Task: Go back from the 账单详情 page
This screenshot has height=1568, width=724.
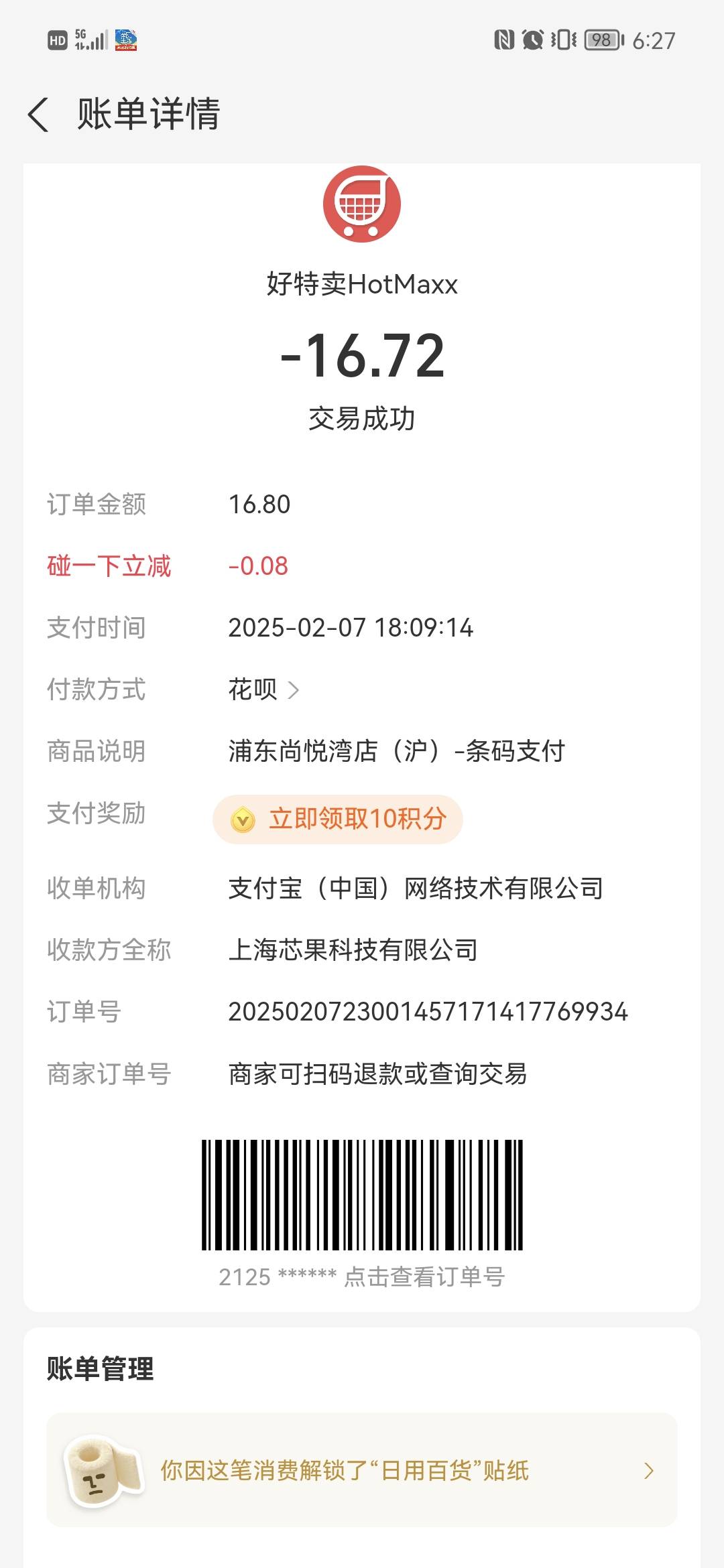Action: (38, 114)
